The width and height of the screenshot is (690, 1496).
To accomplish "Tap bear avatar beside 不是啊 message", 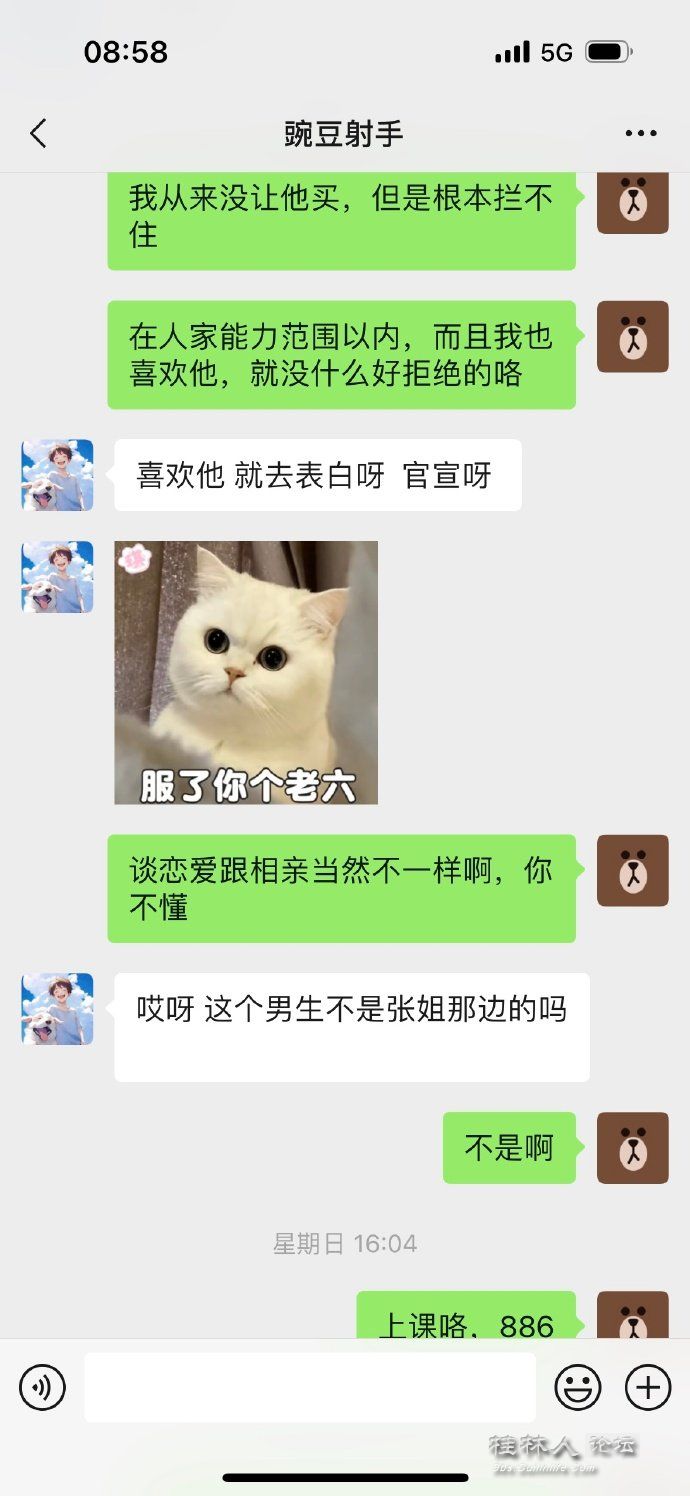I will pyautogui.click(x=632, y=1148).
